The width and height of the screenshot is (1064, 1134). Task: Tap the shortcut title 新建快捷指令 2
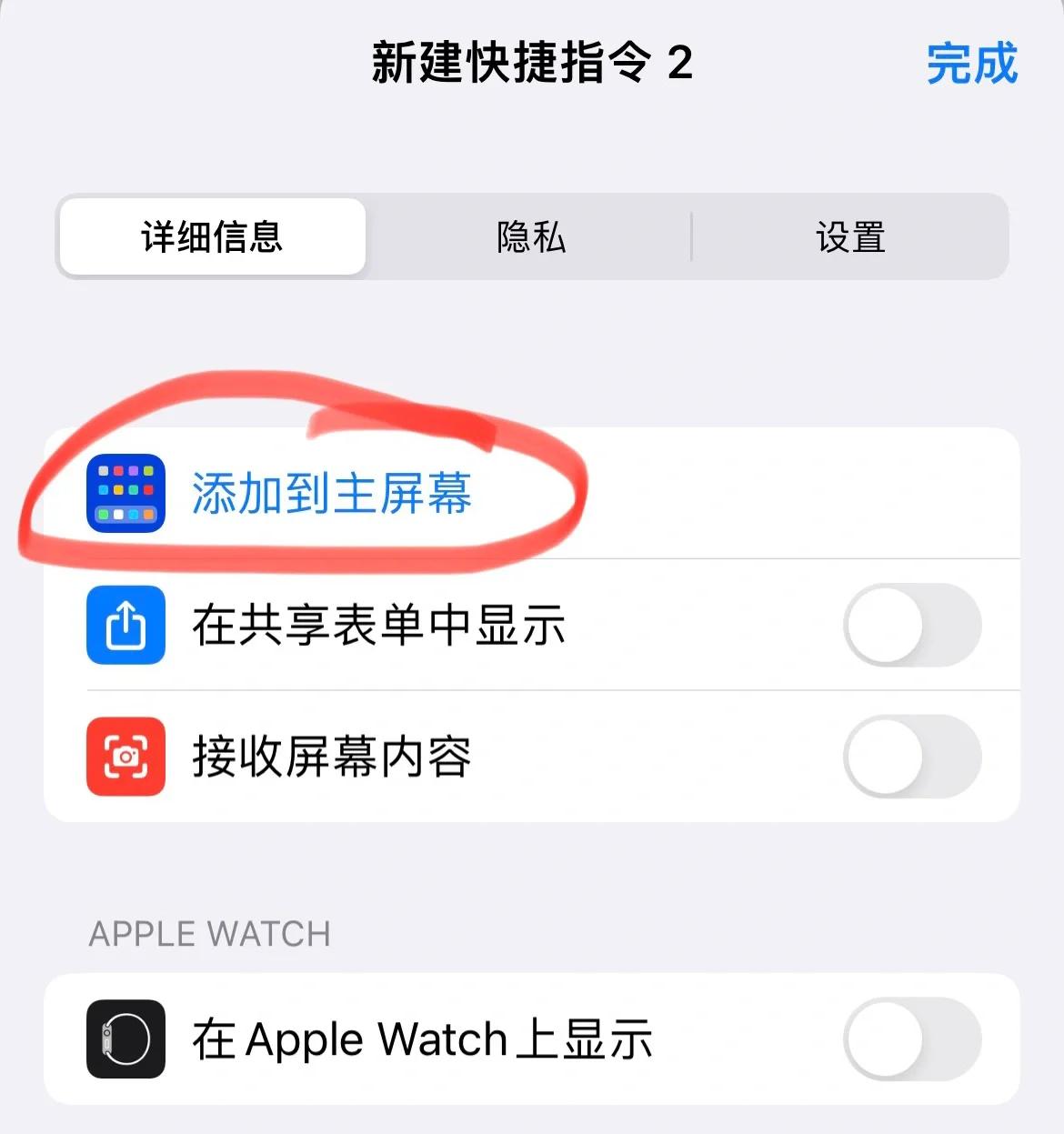click(x=532, y=65)
